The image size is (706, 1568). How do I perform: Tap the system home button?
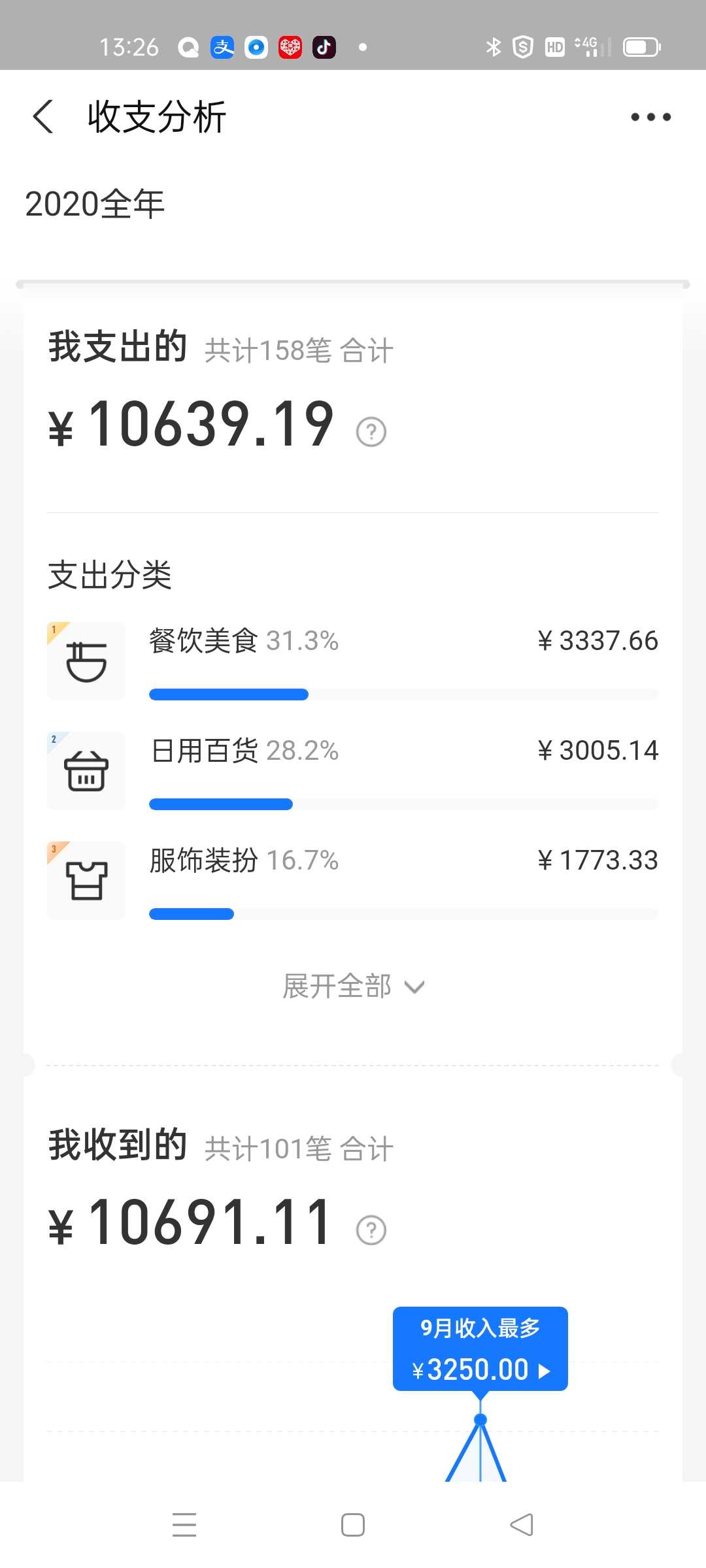(x=353, y=1525)
